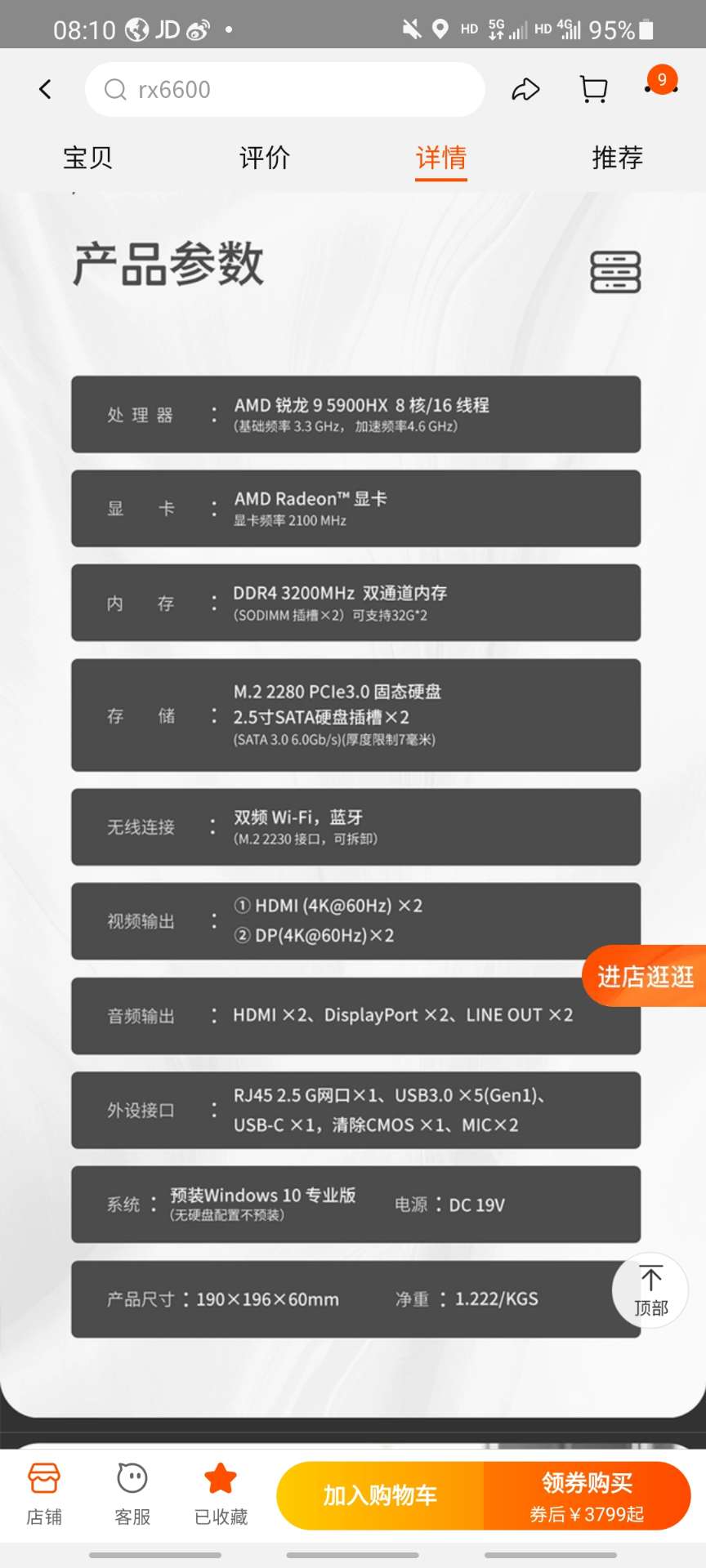Open the rx6600 search box
This screenshot has width=706, height=1568.
pyautogui.click(x=284, y=89)
